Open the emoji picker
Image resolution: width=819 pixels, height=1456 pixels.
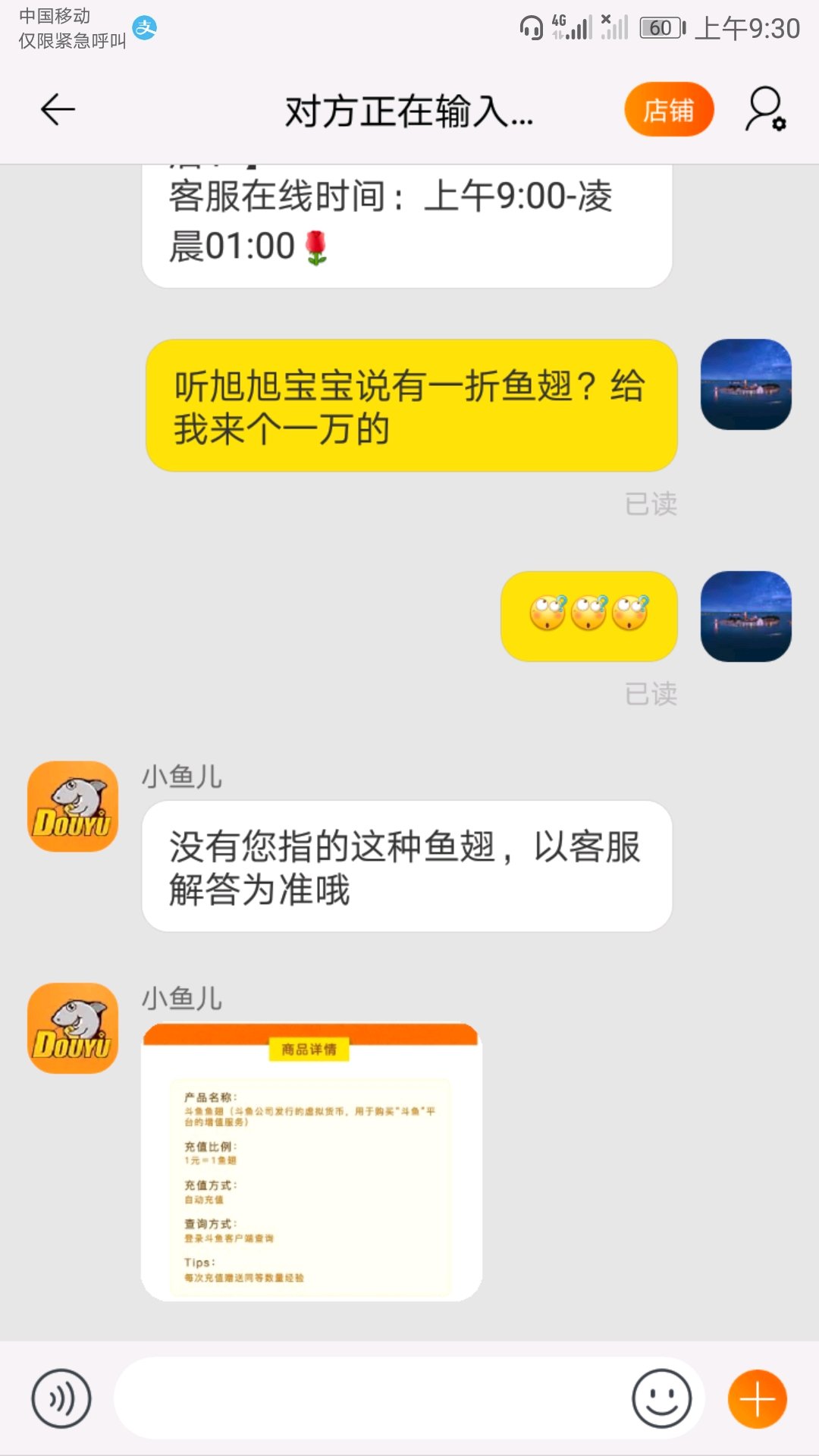(661, 1398)
